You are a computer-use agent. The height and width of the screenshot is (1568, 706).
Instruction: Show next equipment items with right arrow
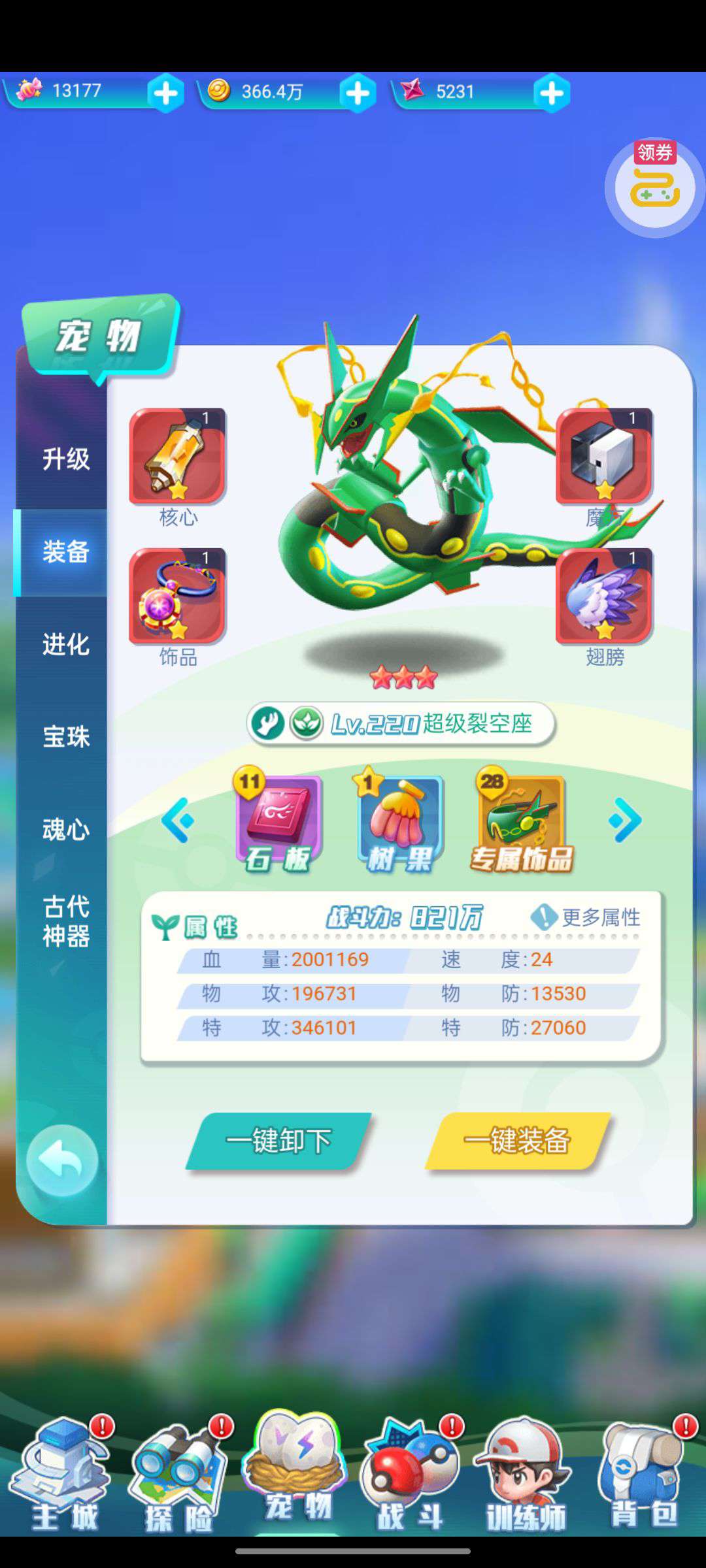[625, 820]
